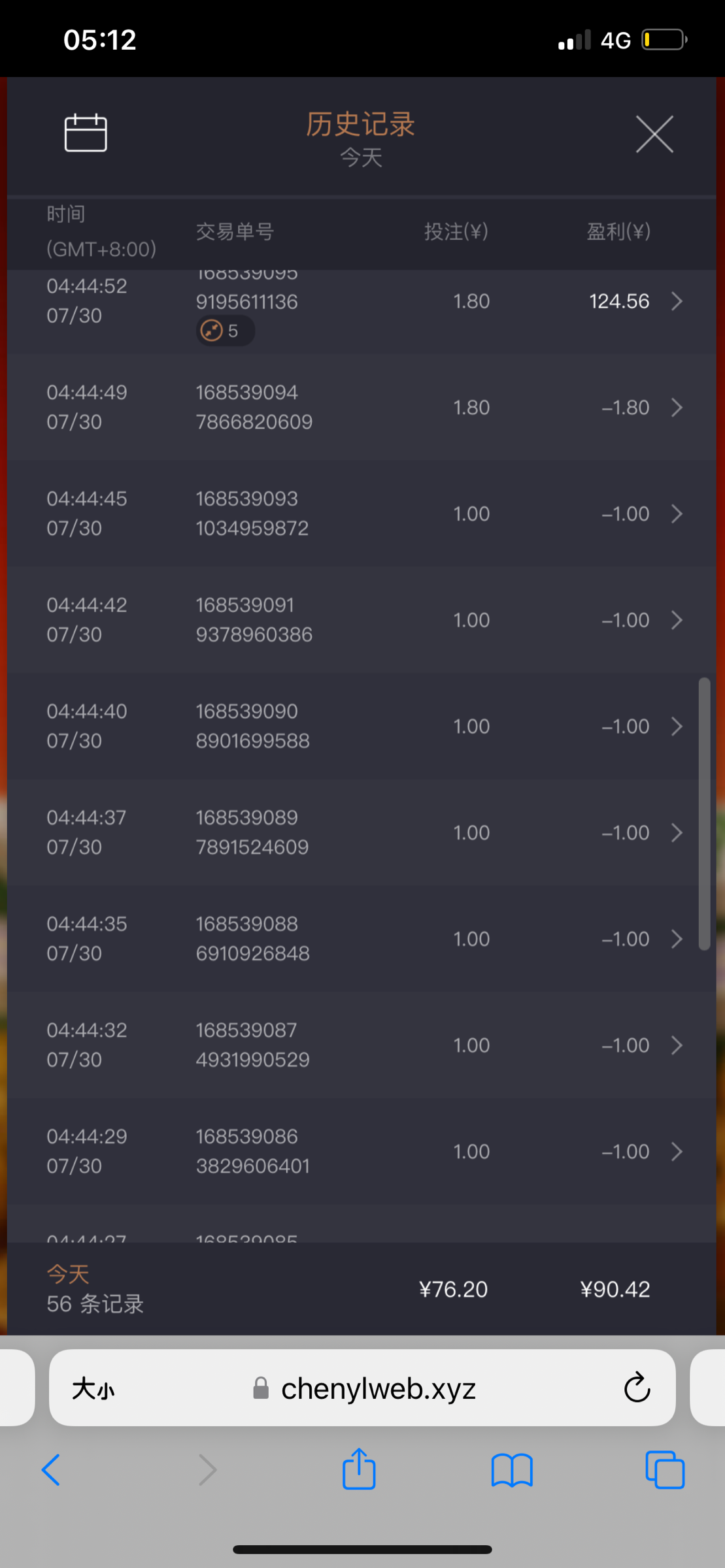
Task: Open Safari bookmarks
Action: pos(512,1470)
